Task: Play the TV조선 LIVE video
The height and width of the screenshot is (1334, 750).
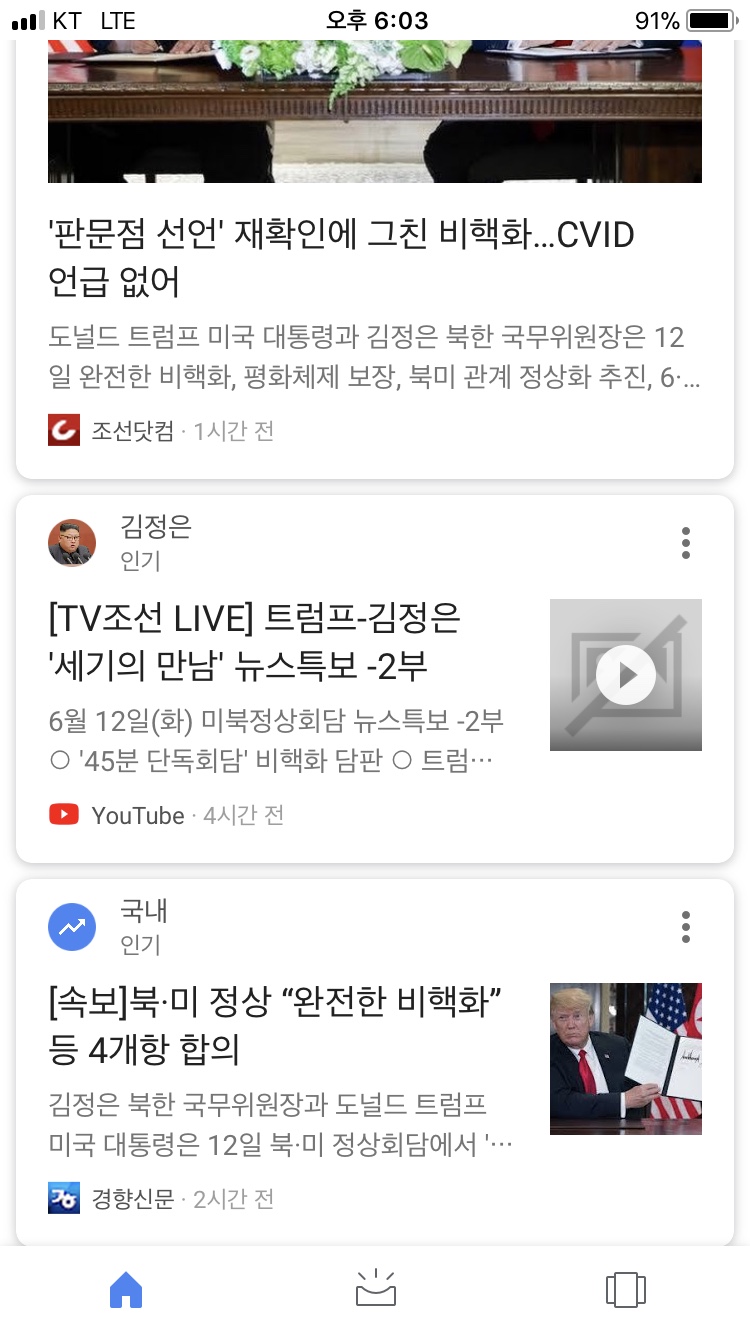Action: (626, 675)
